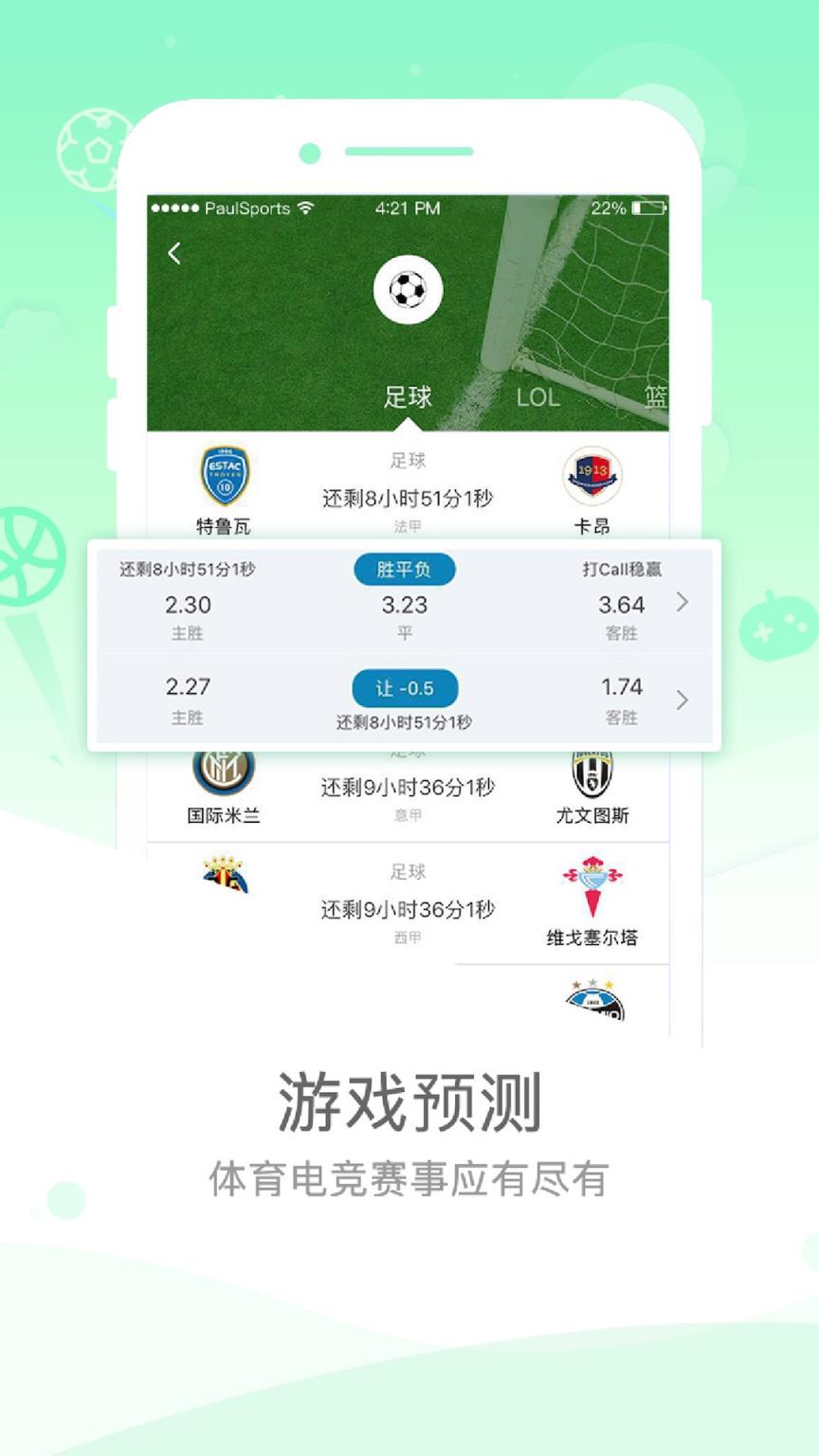This screenshot has height=1456, width=819.
Task: Switch to the LOL tab
Action: coord(537,398)
